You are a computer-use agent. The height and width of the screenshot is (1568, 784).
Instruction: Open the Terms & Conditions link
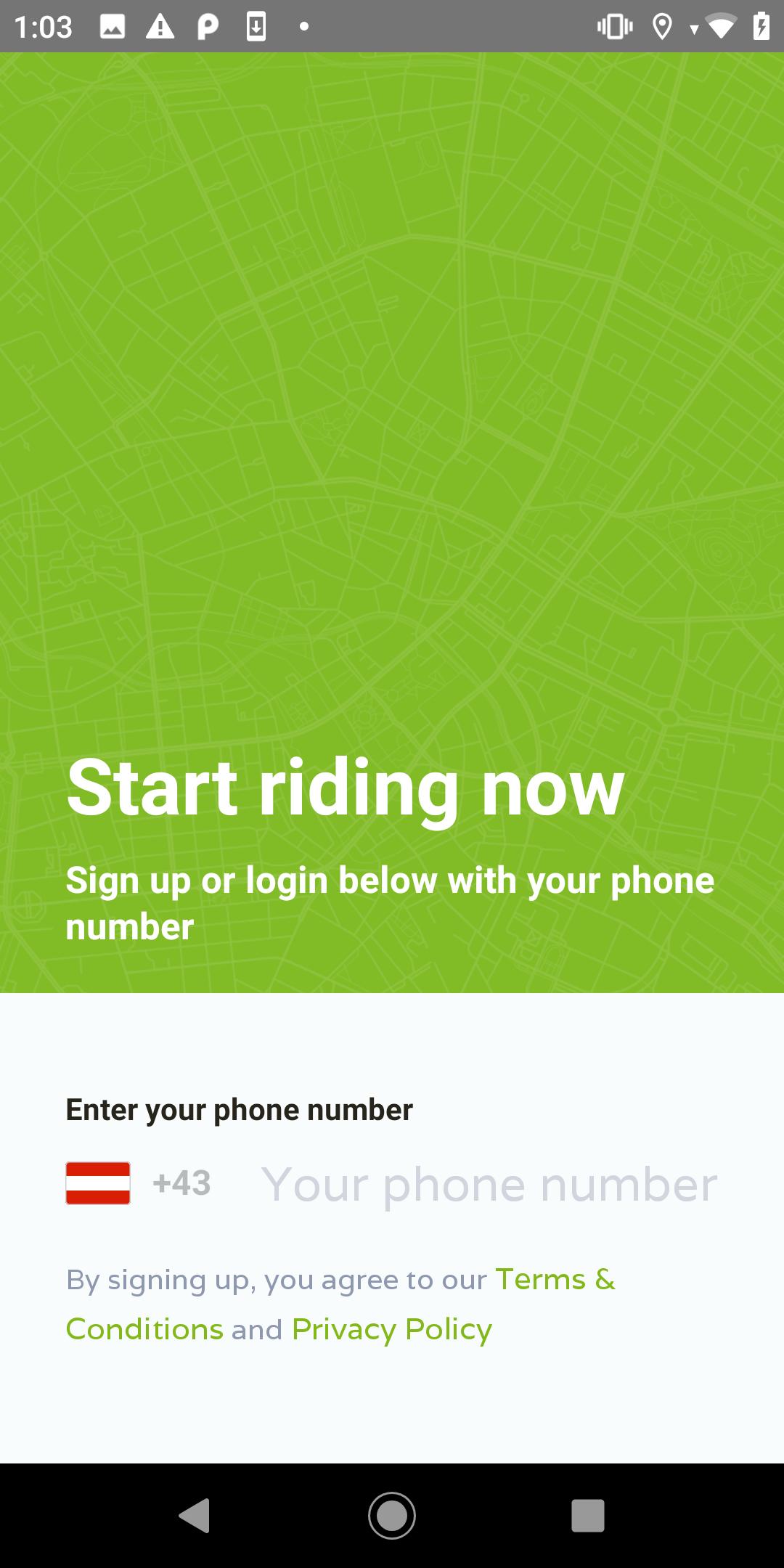(340, 1304)
